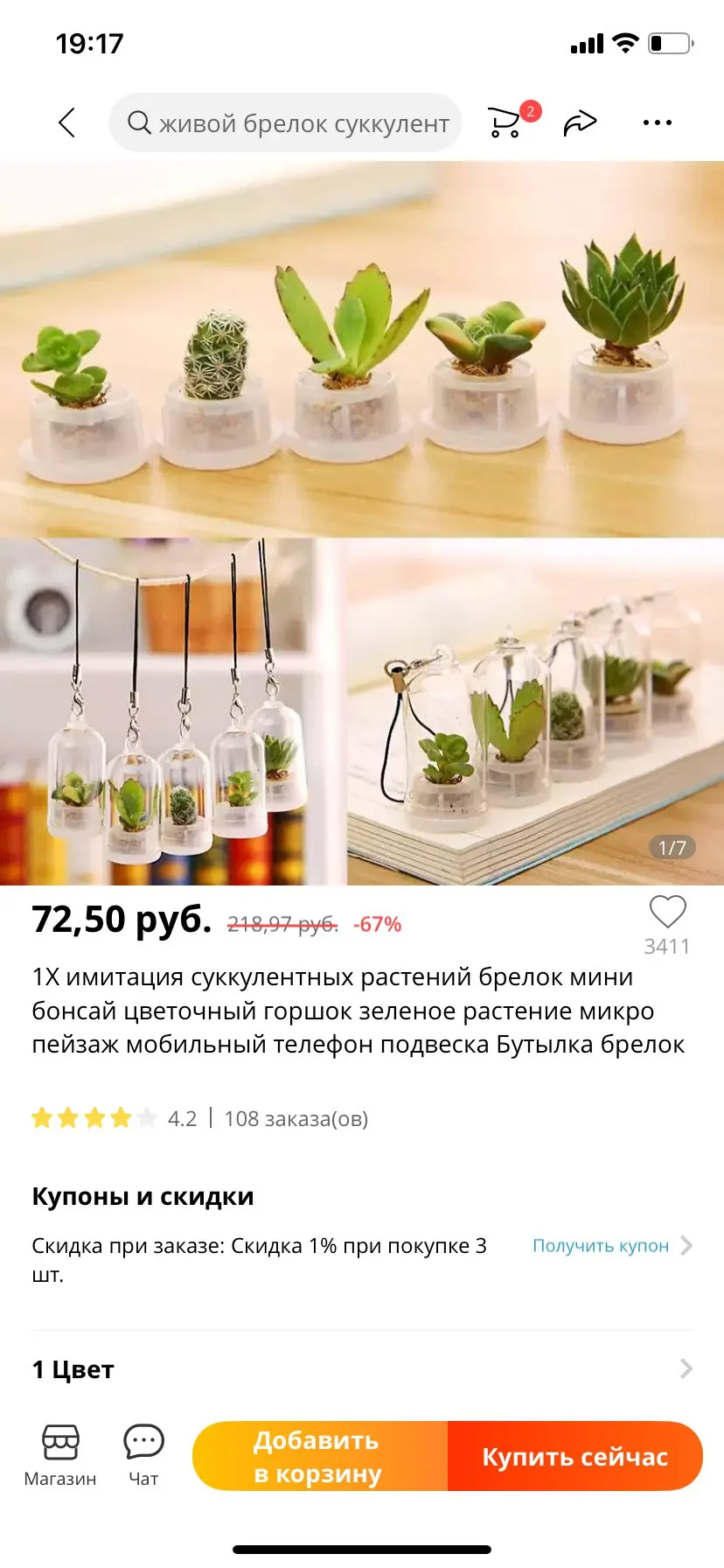Open the shopping cart
The width and height of the screenshot is (724, 1568).
coord(506,122)
